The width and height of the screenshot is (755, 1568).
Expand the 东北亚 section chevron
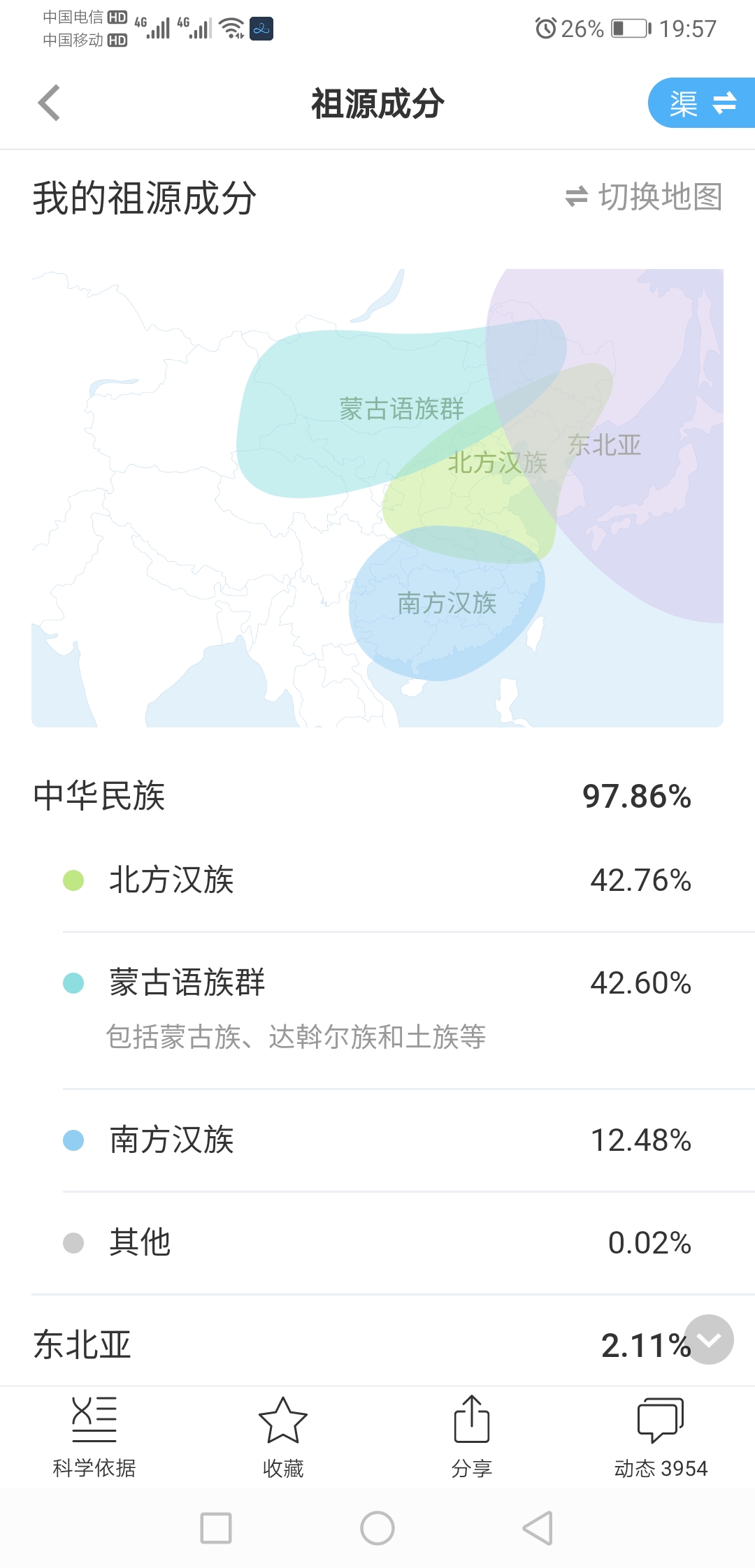[x=709, y=1340]
